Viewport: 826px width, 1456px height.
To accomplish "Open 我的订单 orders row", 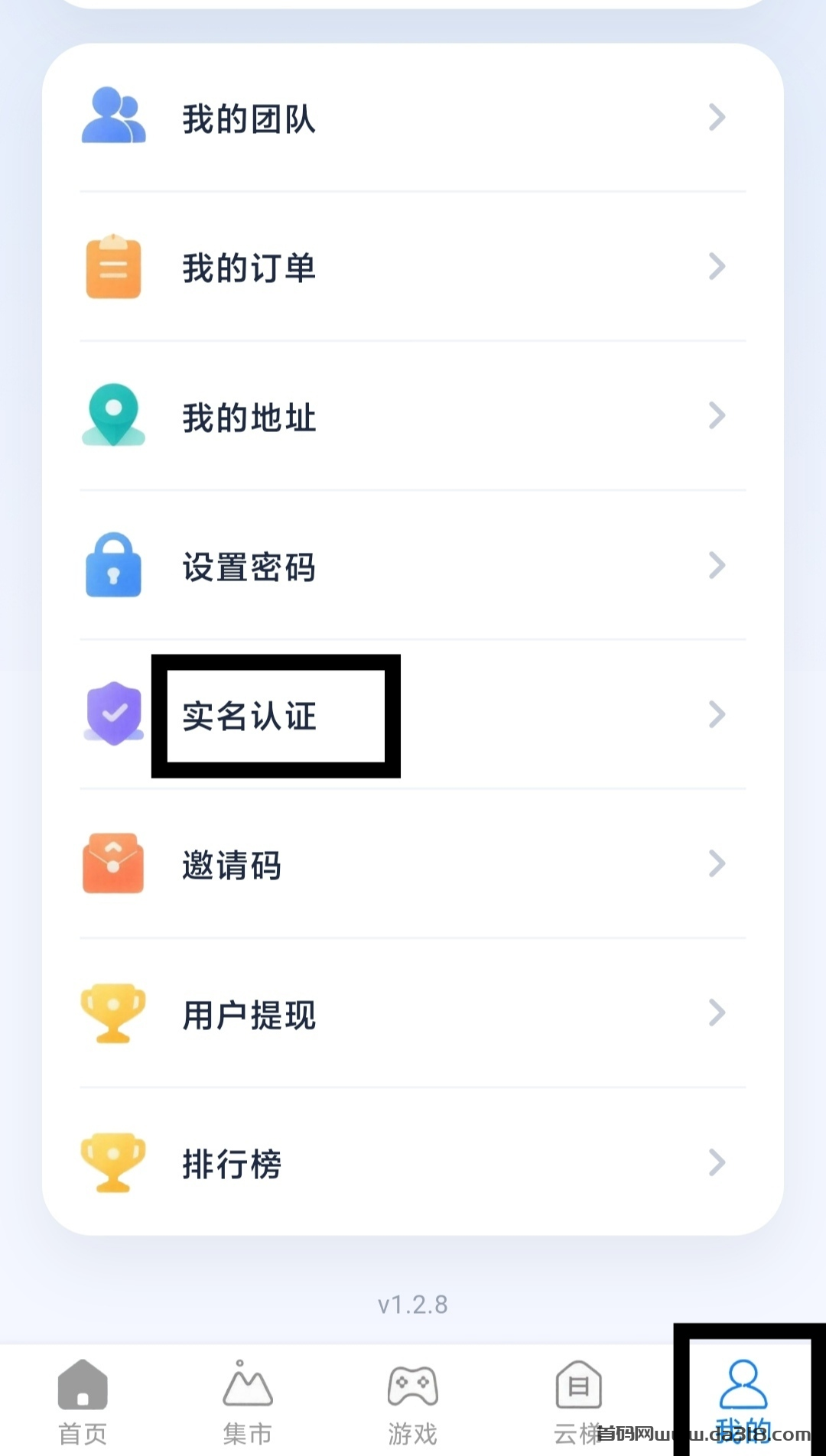I will pos(413,267).
